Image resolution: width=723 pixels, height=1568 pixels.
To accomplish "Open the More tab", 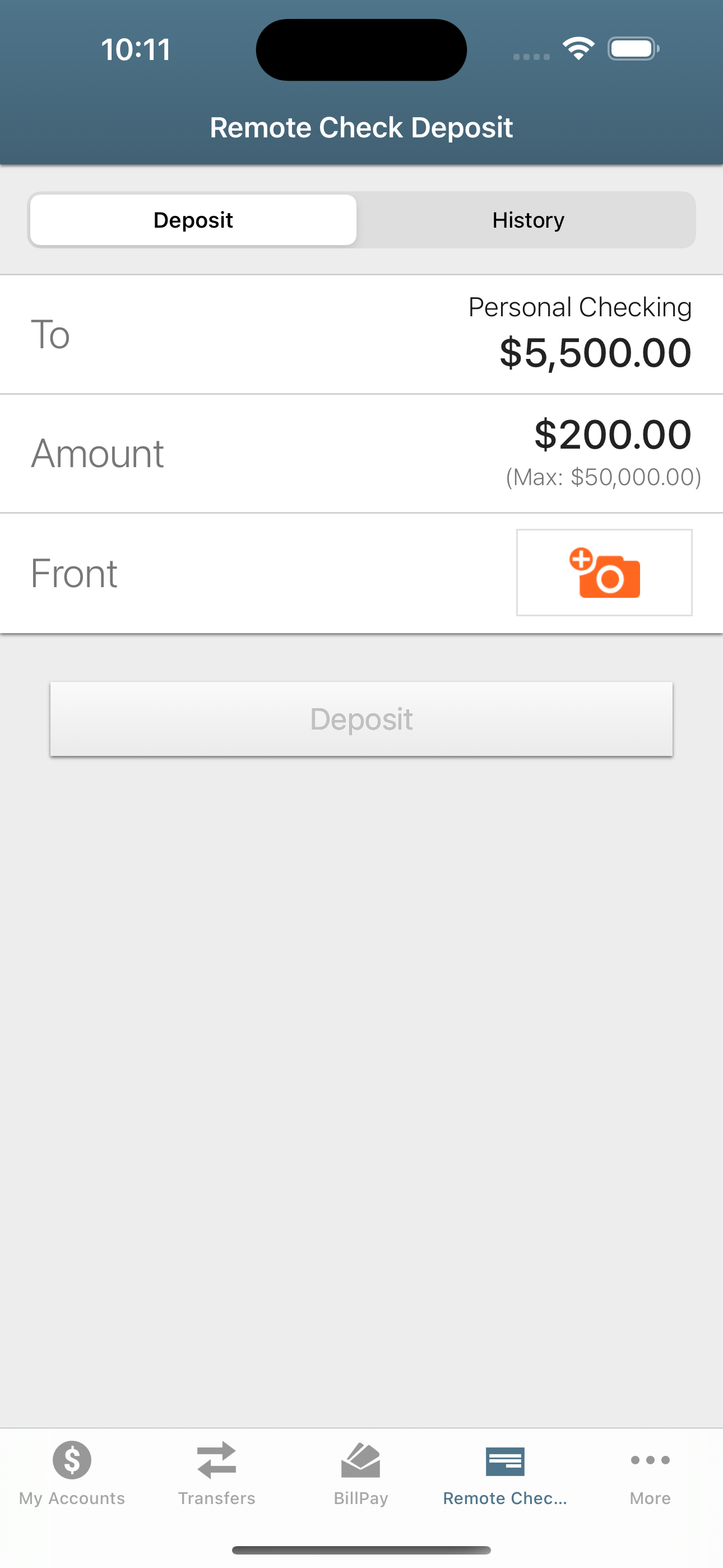I will pos(650,1473).
